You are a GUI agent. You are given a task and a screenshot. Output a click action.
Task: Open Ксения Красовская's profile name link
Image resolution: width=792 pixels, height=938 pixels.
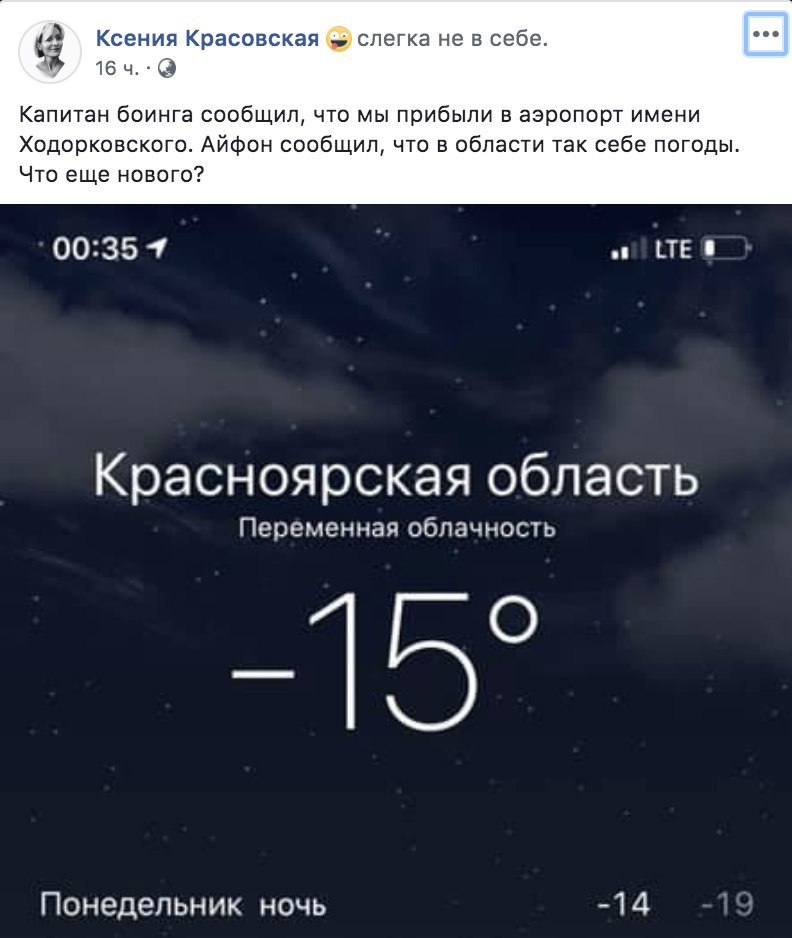tap(207, 39)
